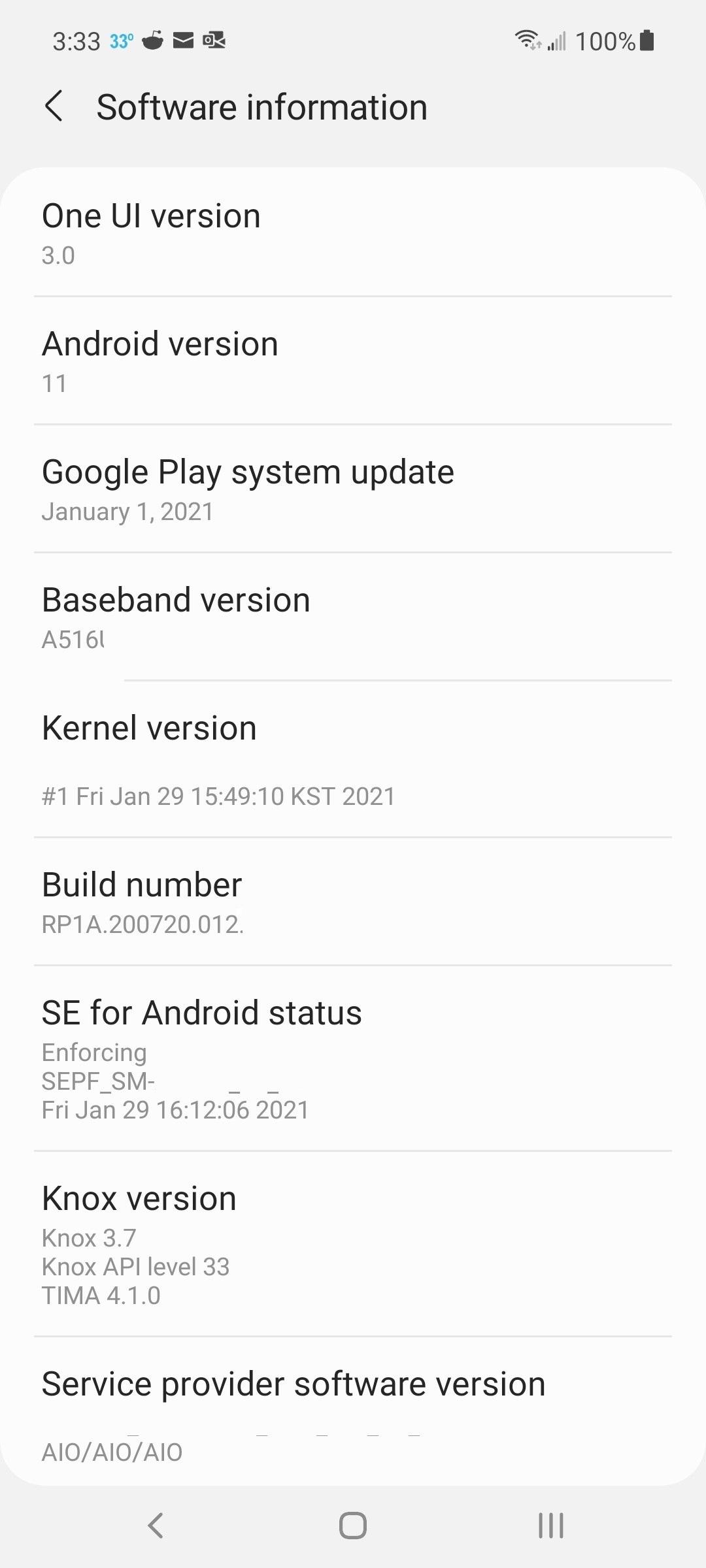Tap the email notification envelope icon
The width and height of the screenshot is (706, 1568).
pyautogui.click(x=184, y=41)
